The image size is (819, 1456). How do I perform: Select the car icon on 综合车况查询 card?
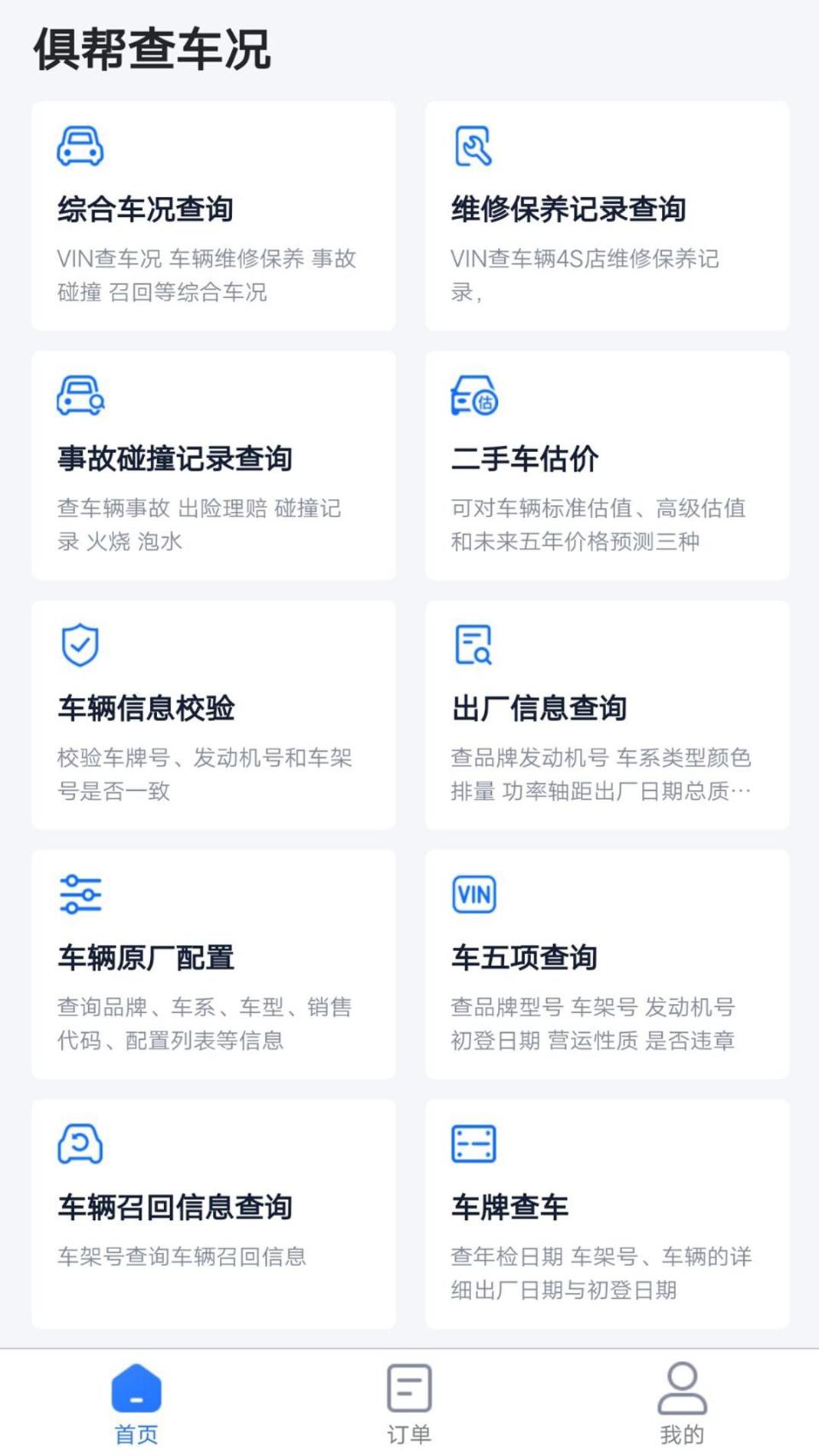pos(80,146)
